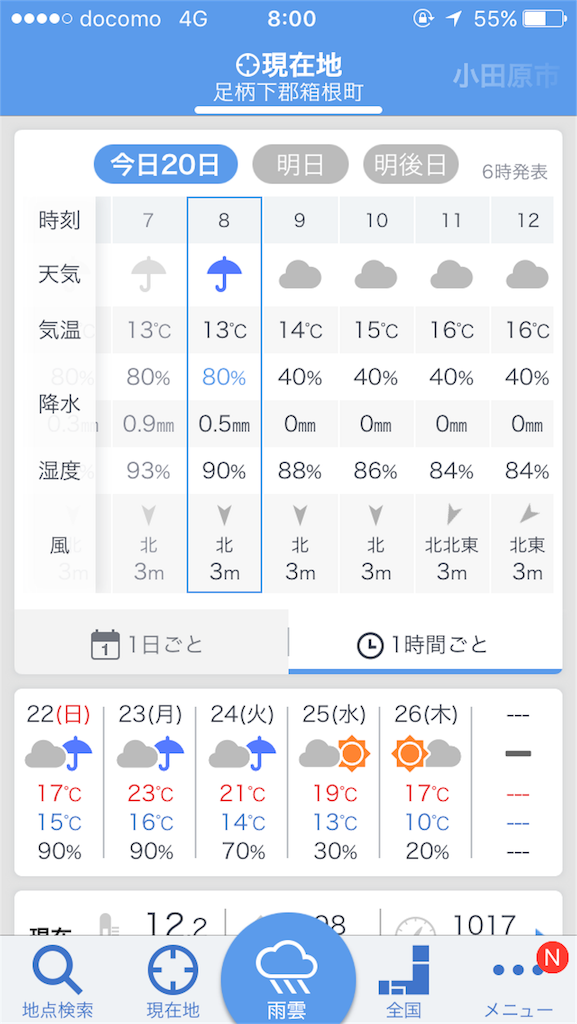Select the 今日20日 day chip
Viewport: 577px width, 1024px height.
click(165, 164)
